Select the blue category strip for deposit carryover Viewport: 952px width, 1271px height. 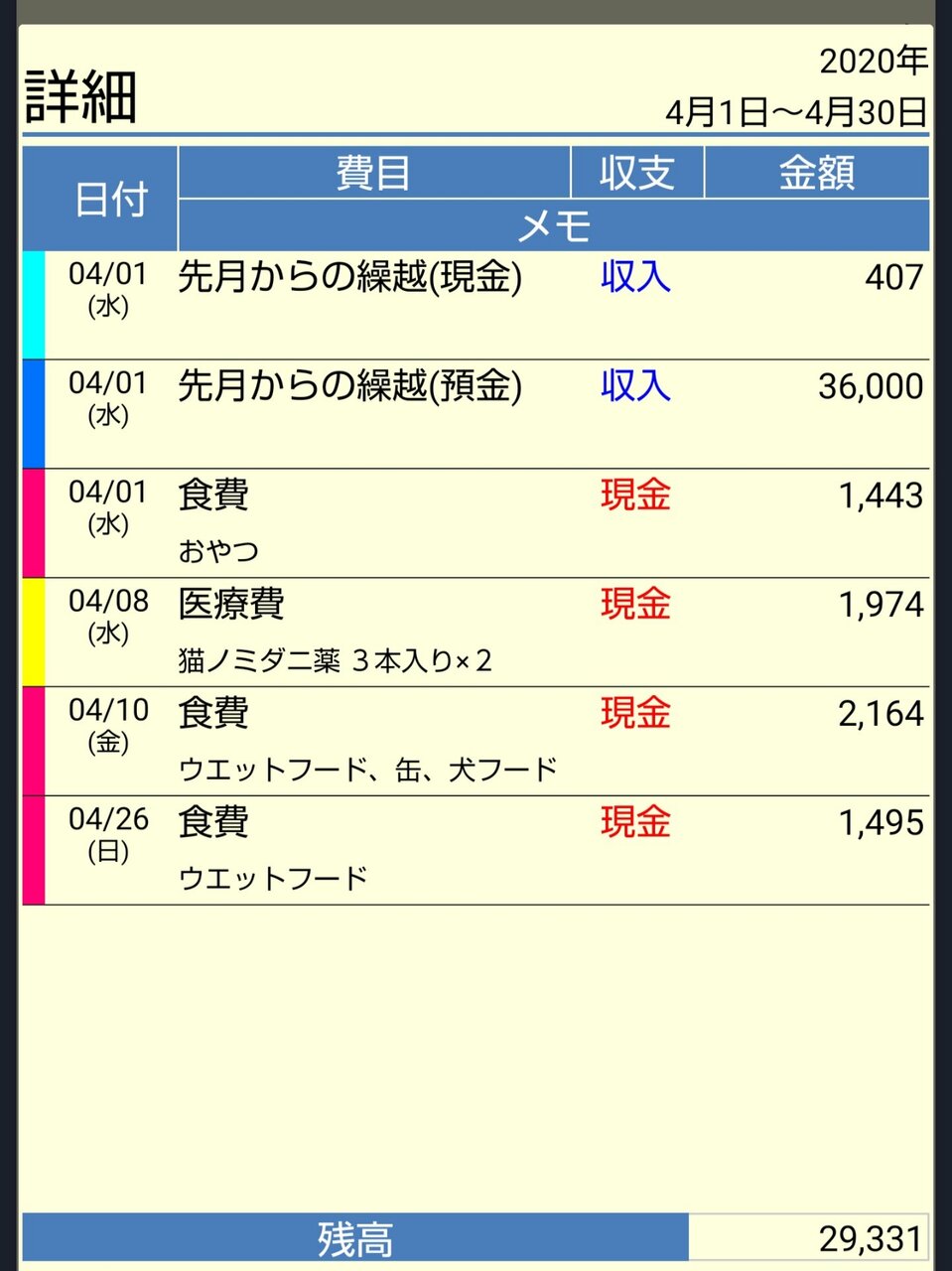coord(33,412)
